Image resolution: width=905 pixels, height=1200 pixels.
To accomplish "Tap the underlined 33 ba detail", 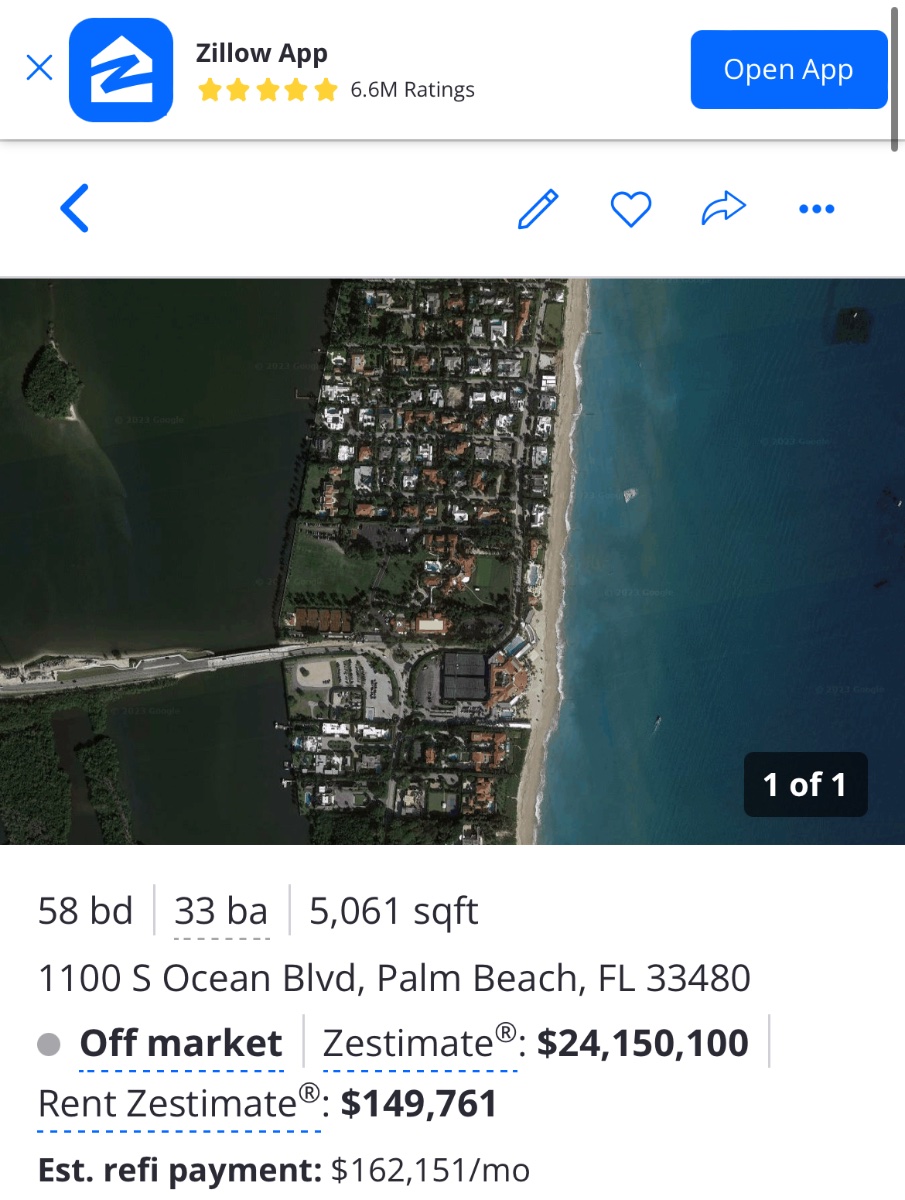I will tap(221, 912).
